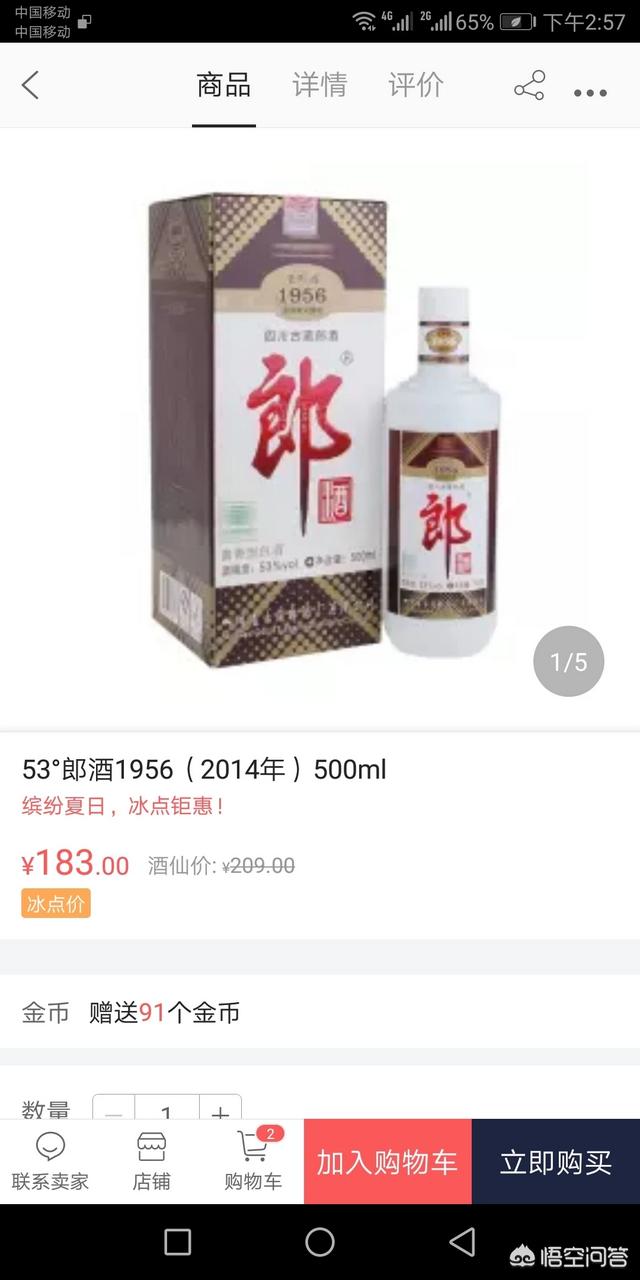Tap 加入购物车 to add to cart
The height and width of the screenshot is (1280, 640).
[387, 1162]
